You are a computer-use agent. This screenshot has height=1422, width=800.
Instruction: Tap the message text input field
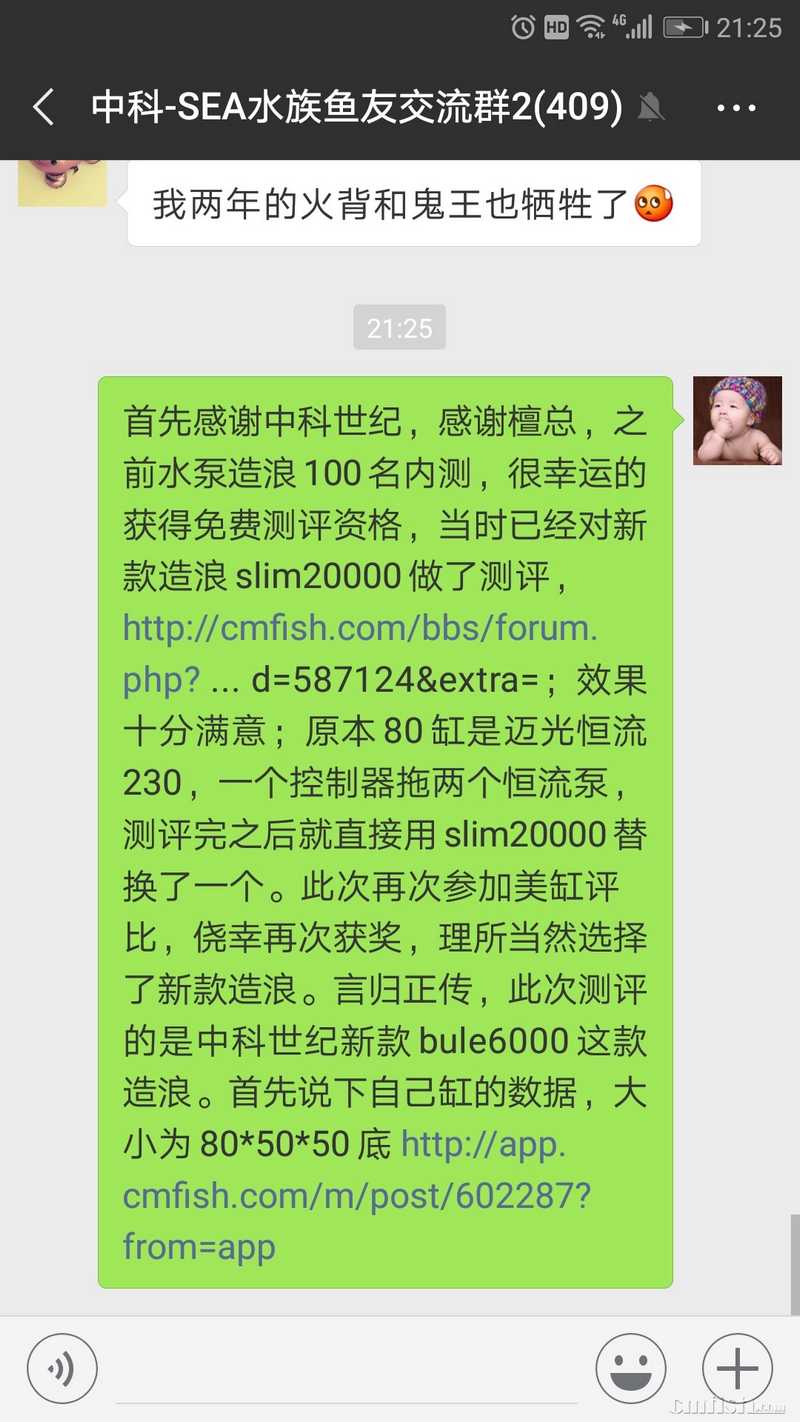coord(345,1372)
